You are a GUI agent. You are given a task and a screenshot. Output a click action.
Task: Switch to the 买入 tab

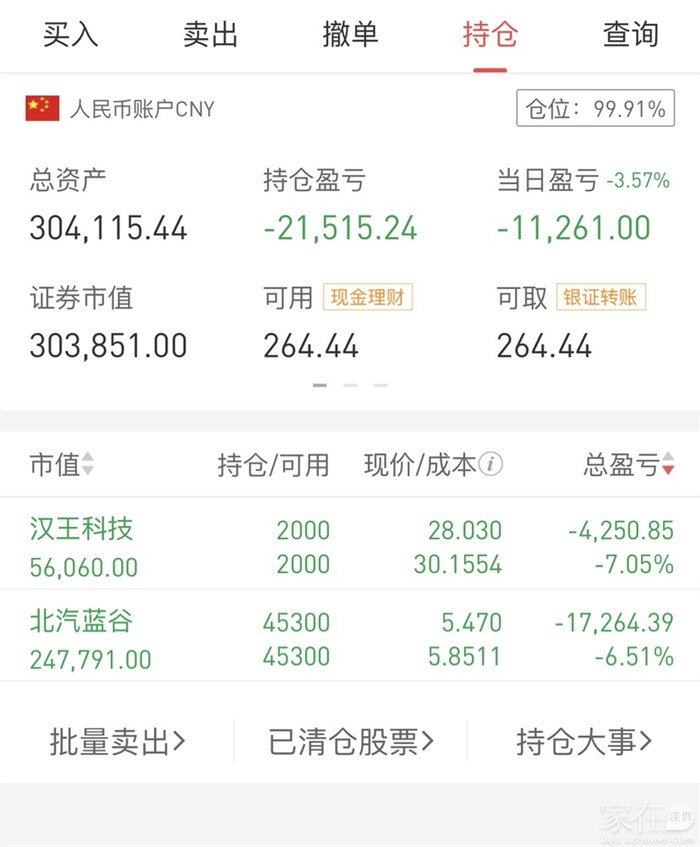tap(70, 35)
